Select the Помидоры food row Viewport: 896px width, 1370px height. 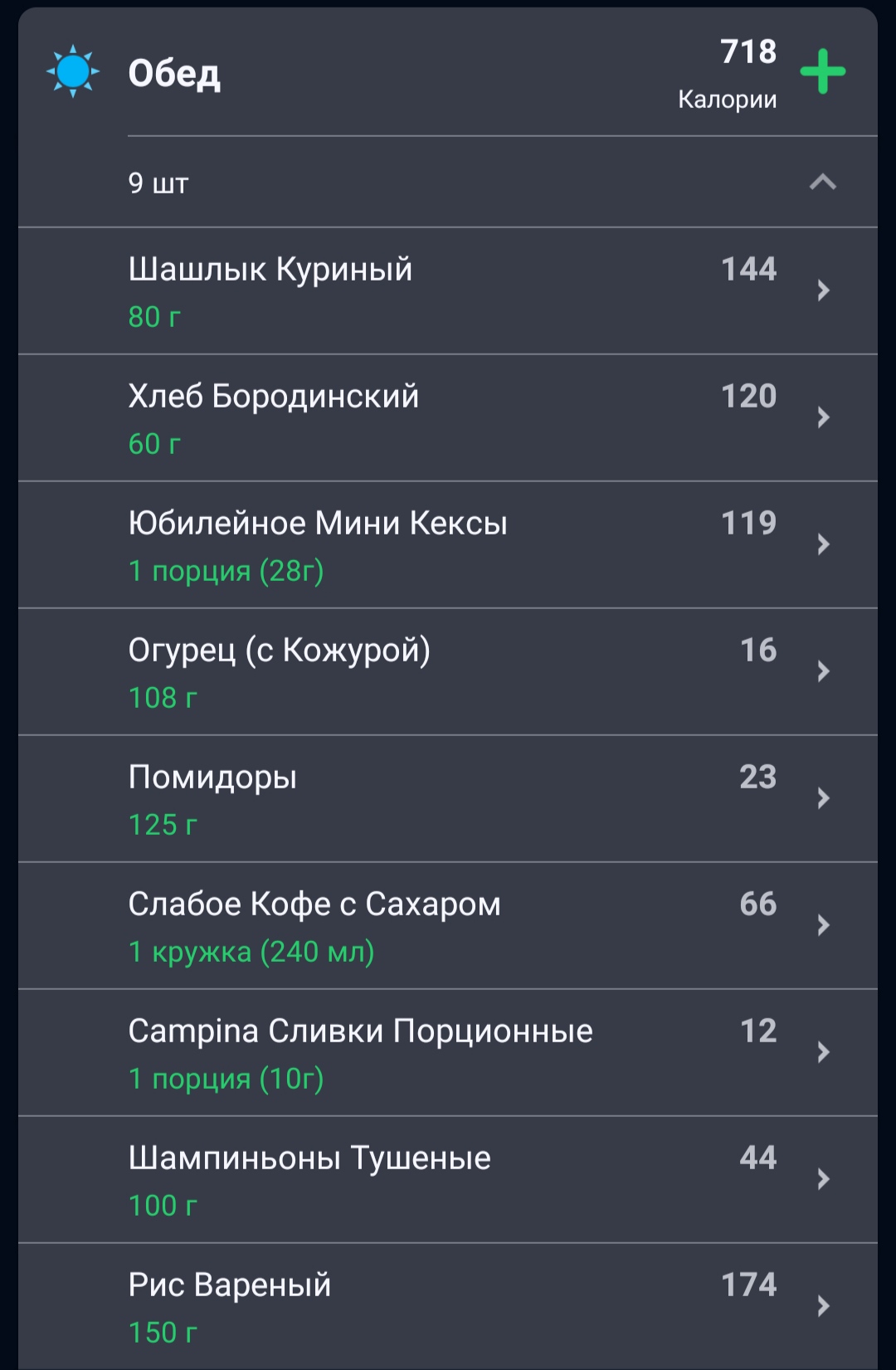point(448,799)
